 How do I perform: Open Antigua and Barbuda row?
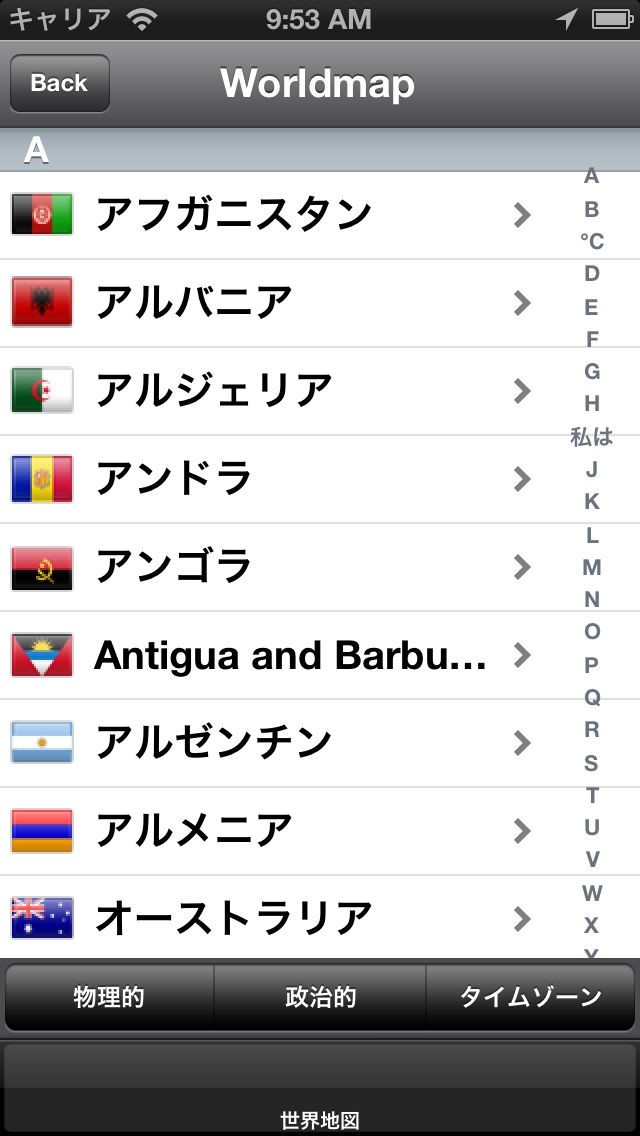click(280, 655)
